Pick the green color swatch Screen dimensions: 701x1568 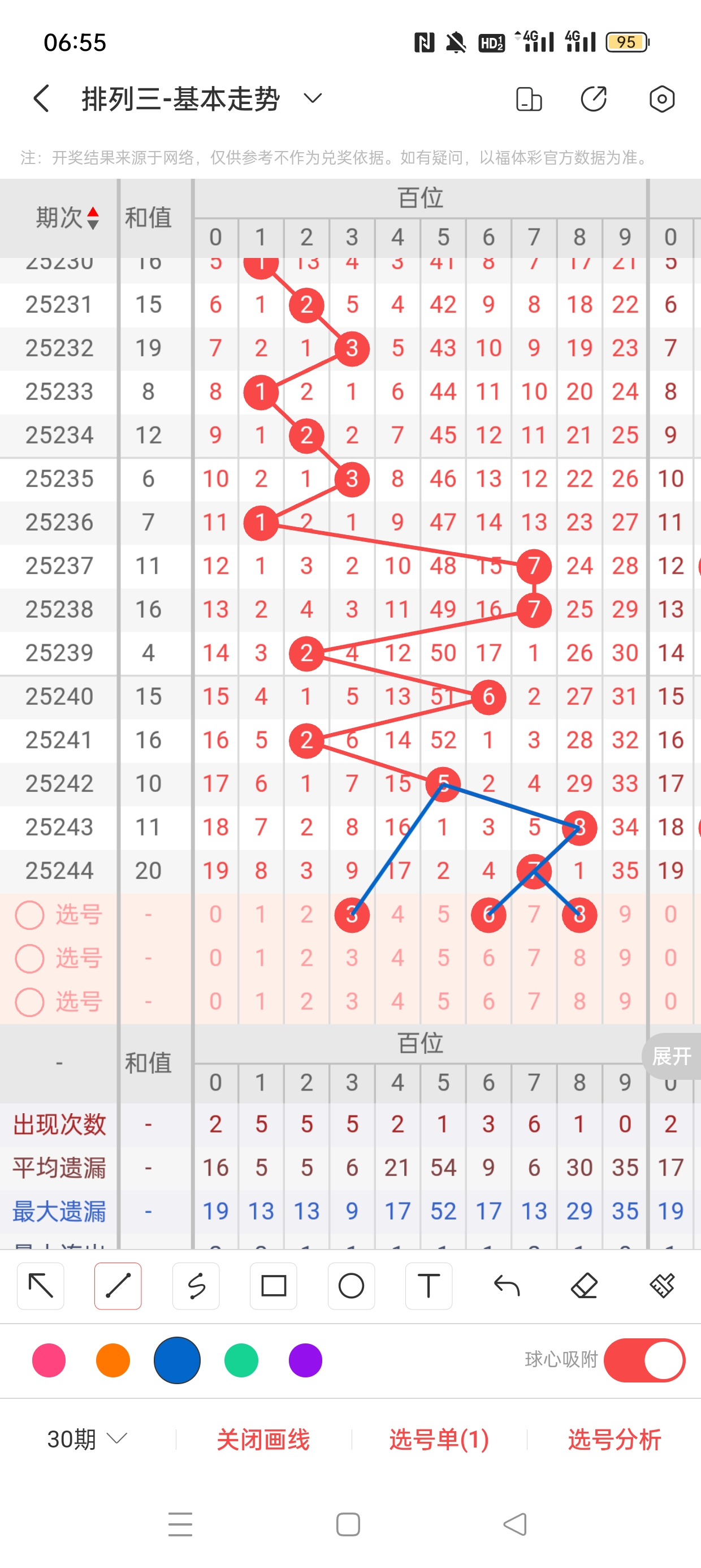(x=241, y=1360)
